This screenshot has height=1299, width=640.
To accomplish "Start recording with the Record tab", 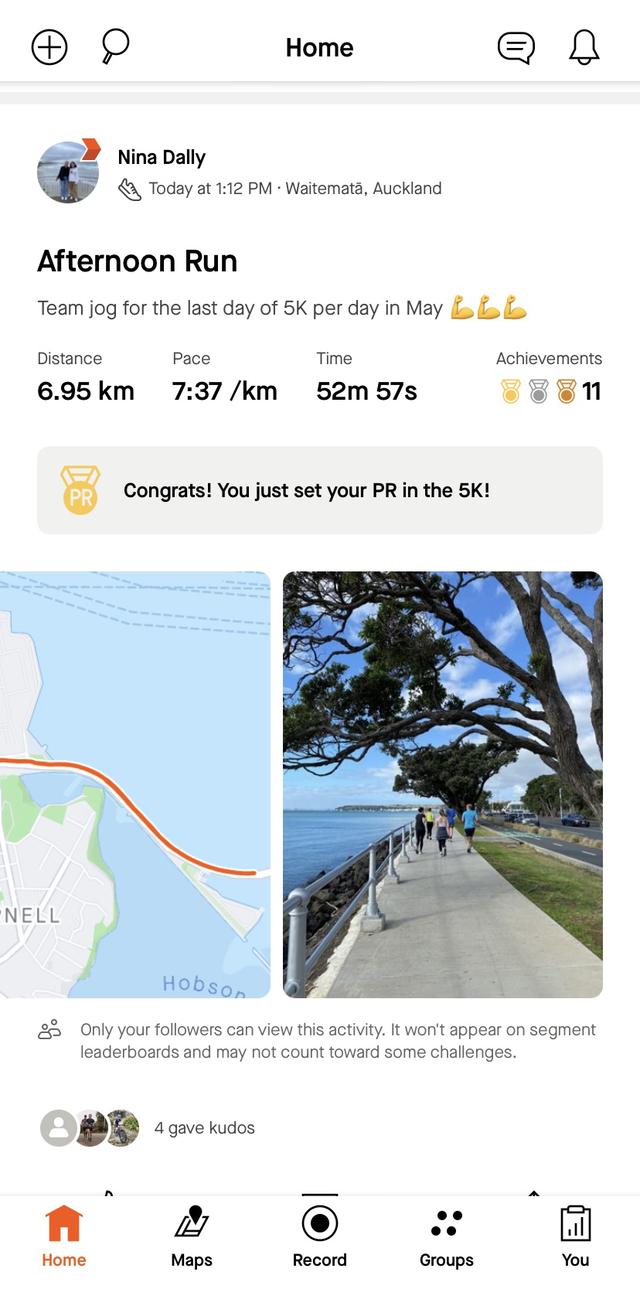I will click(320, 1236).
